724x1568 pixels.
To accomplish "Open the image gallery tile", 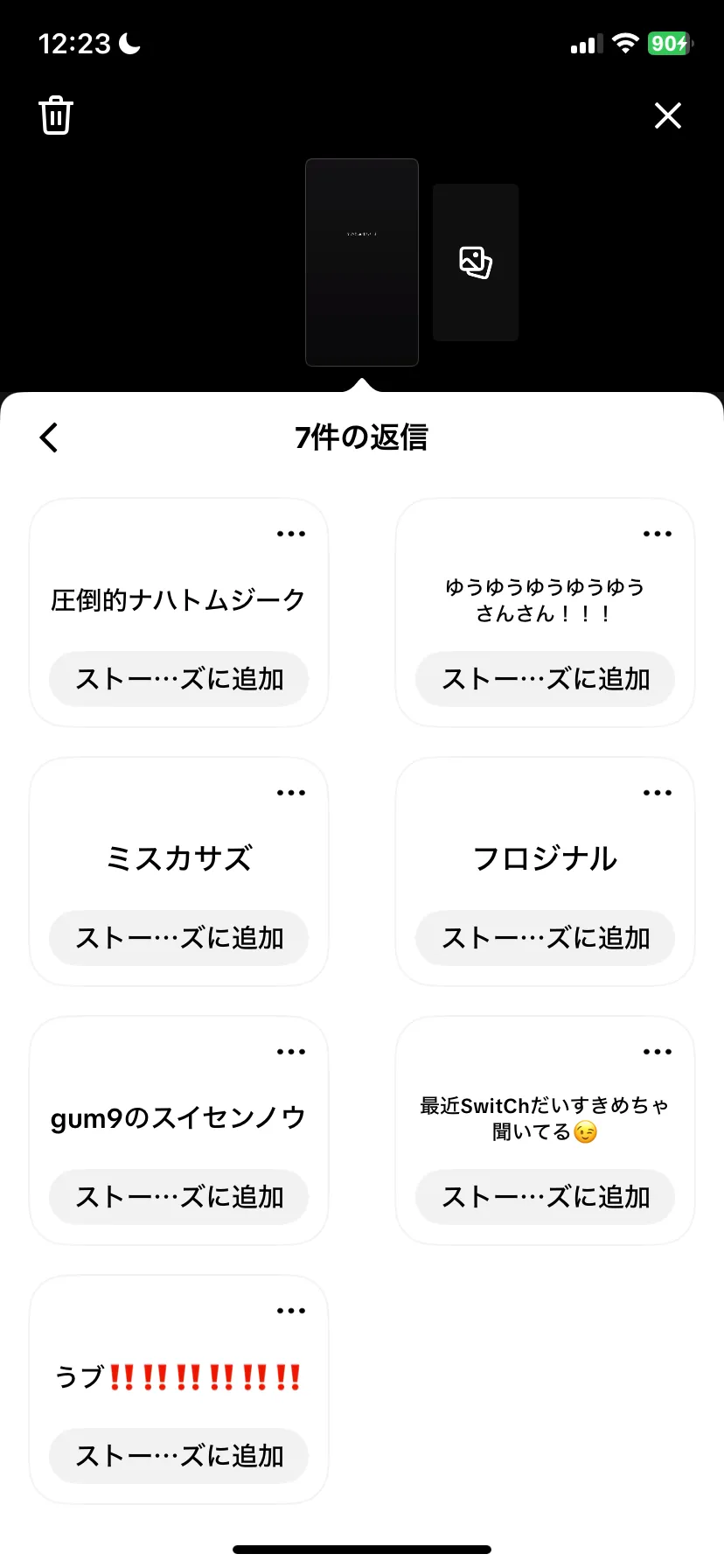I will coord(476,262).
